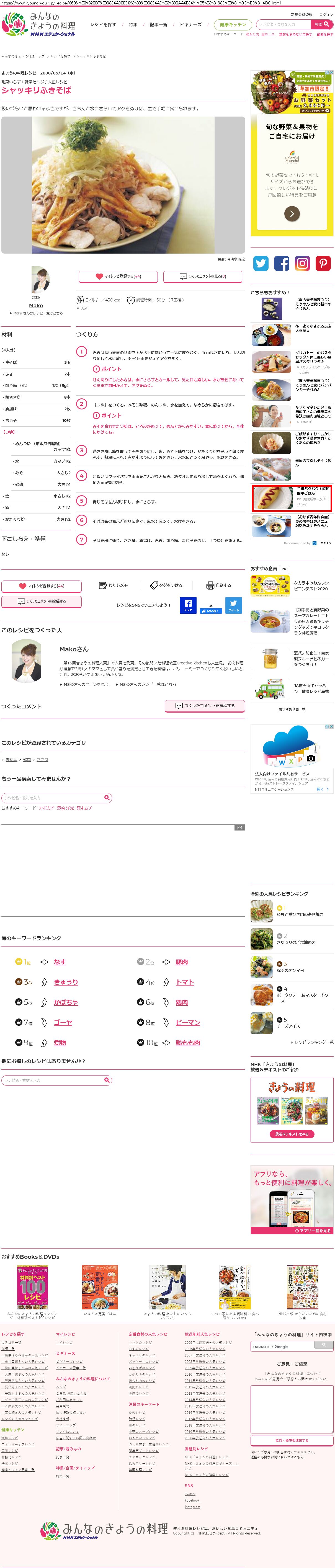
Task: Open the 健康キッチン button
Action: click(233, 25)
